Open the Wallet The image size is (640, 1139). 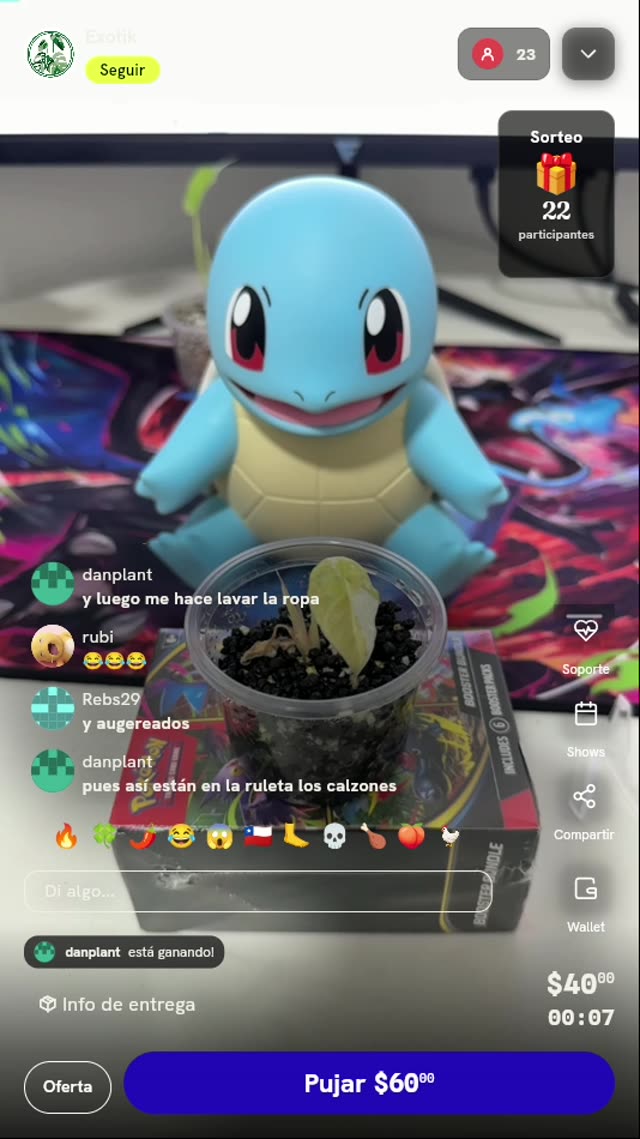pyautogui.click(x=586, y=903)
